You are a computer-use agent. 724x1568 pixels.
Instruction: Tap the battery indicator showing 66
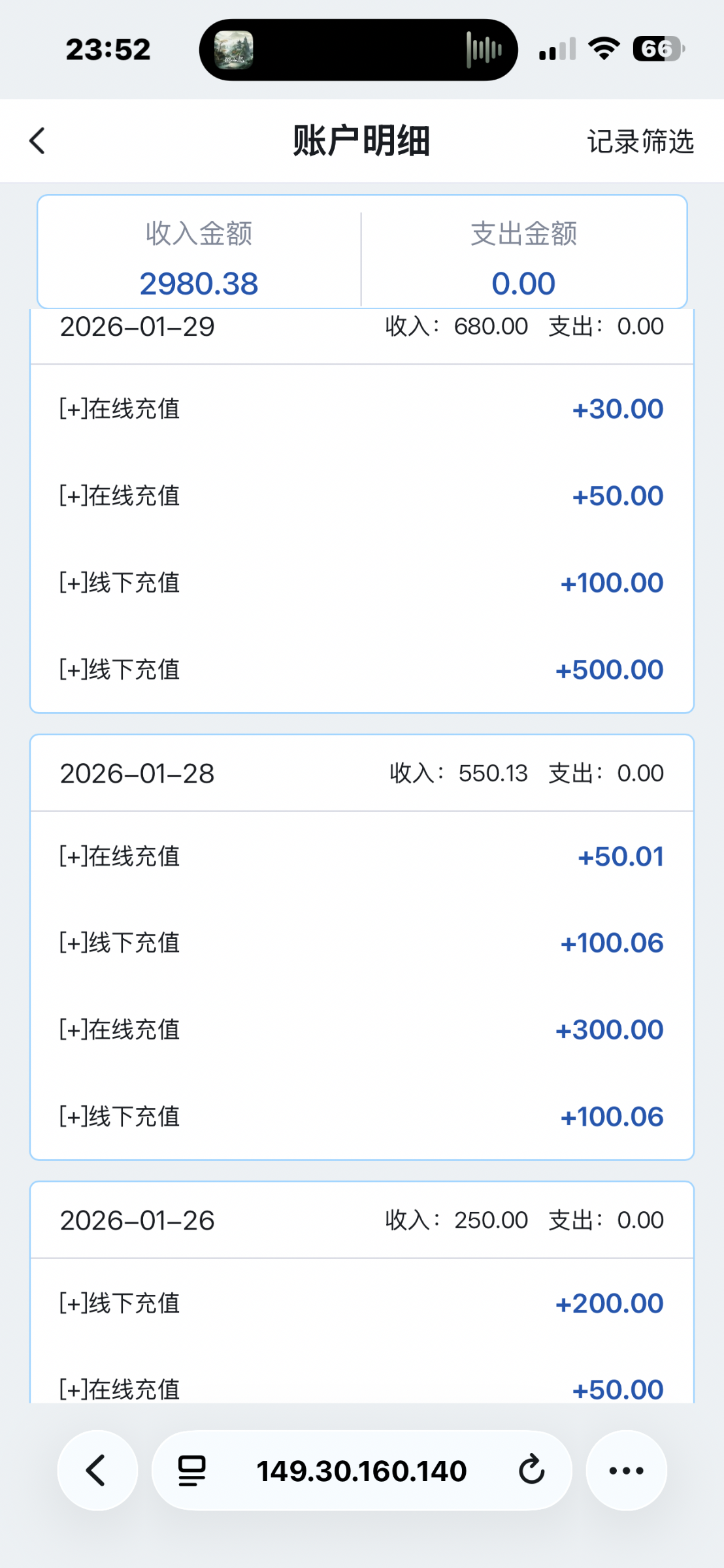(657, 48)
